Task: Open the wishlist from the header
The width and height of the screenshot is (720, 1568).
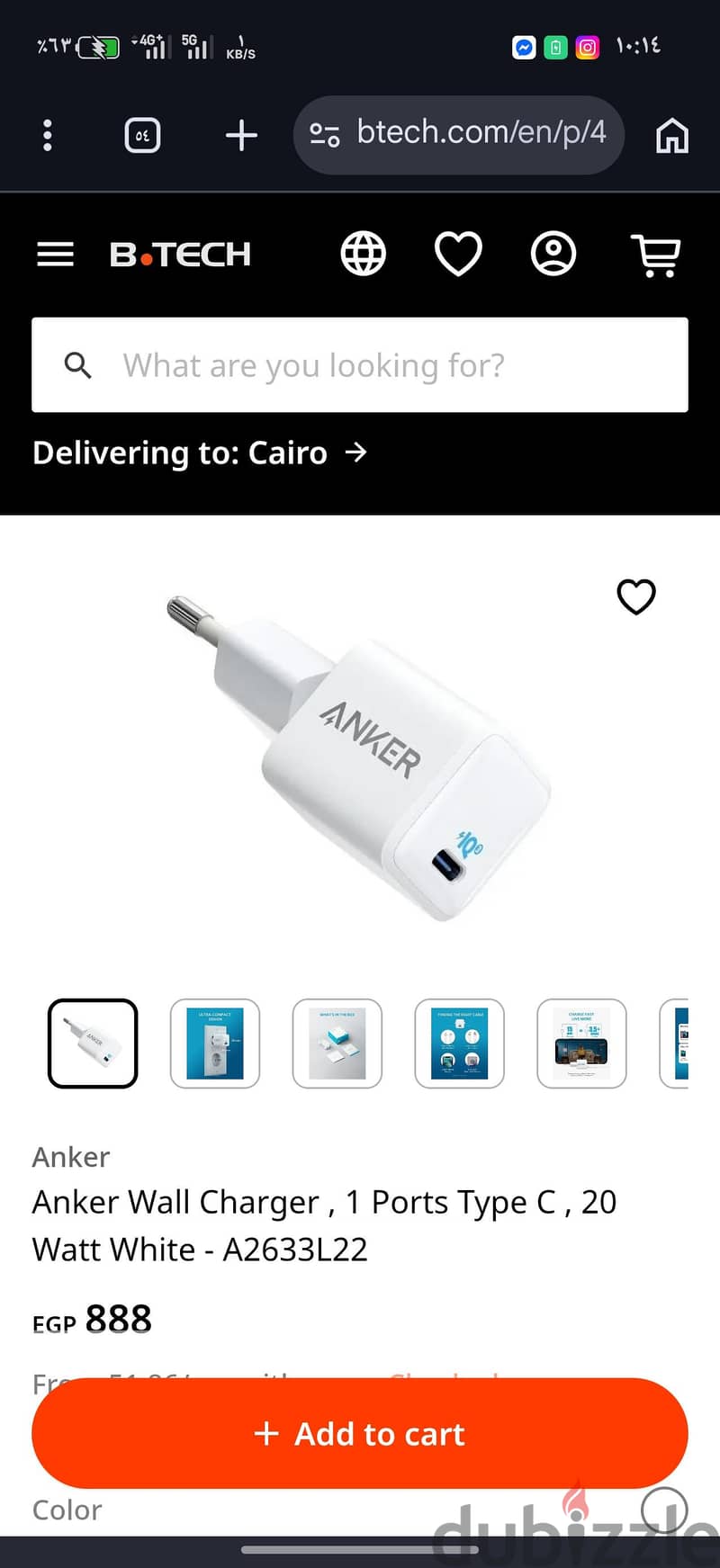Action: [459, 254]
